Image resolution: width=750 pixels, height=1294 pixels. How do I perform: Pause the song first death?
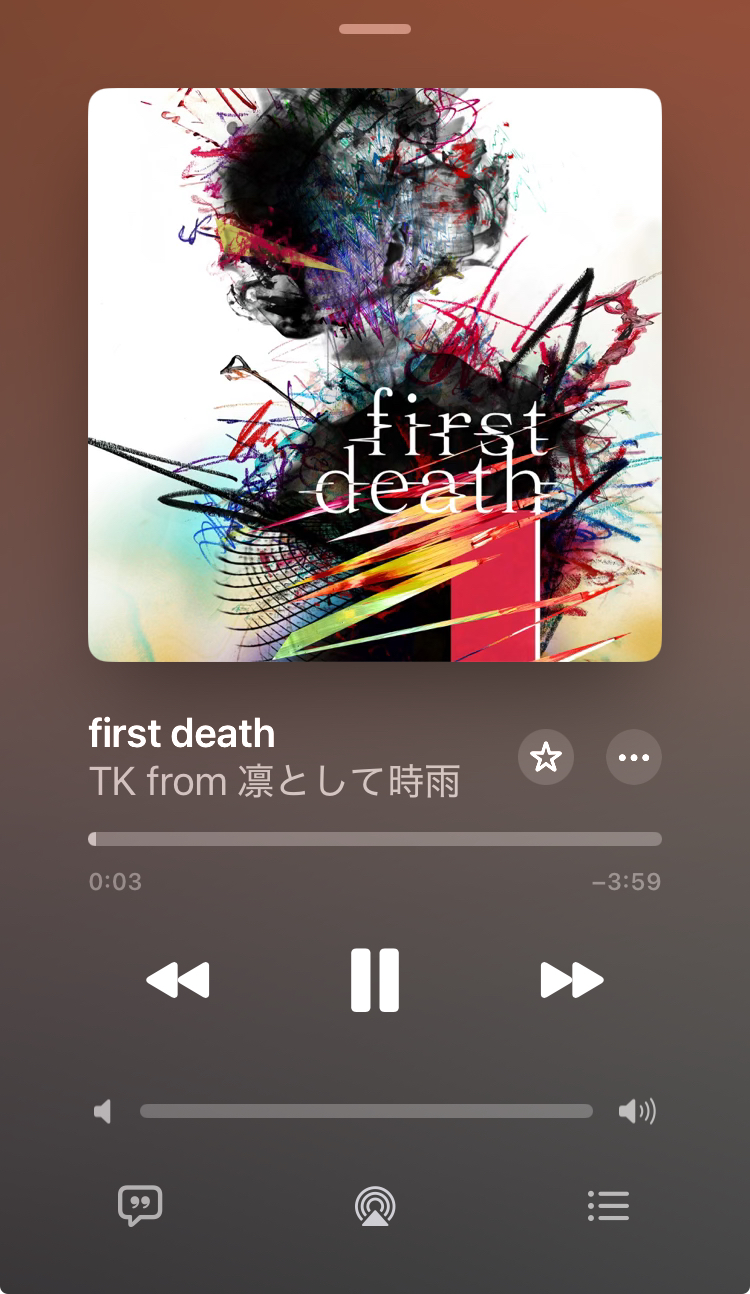pyautogui.click(x=375, y=980)
